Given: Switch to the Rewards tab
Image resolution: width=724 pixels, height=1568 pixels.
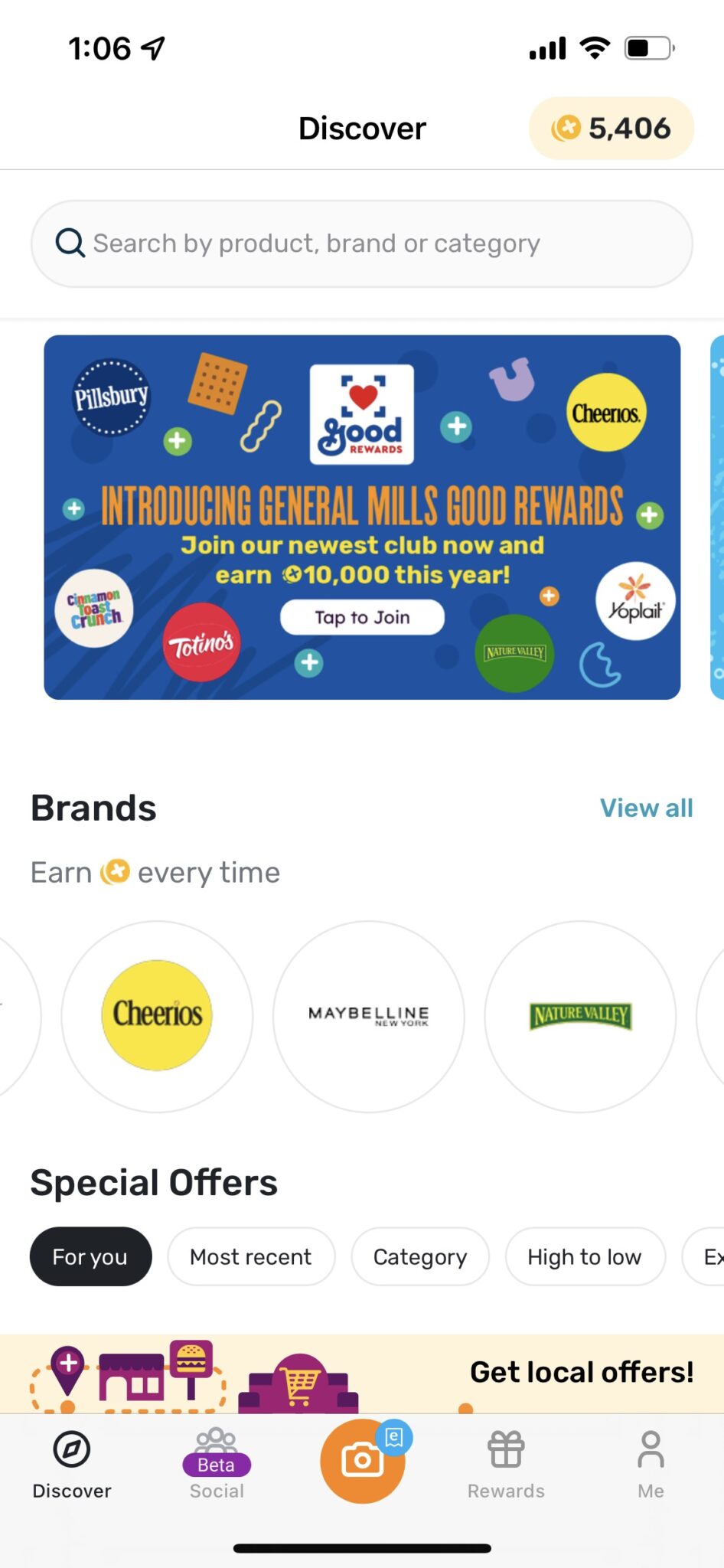Looking at the screenshot, I should (506, 1464).
